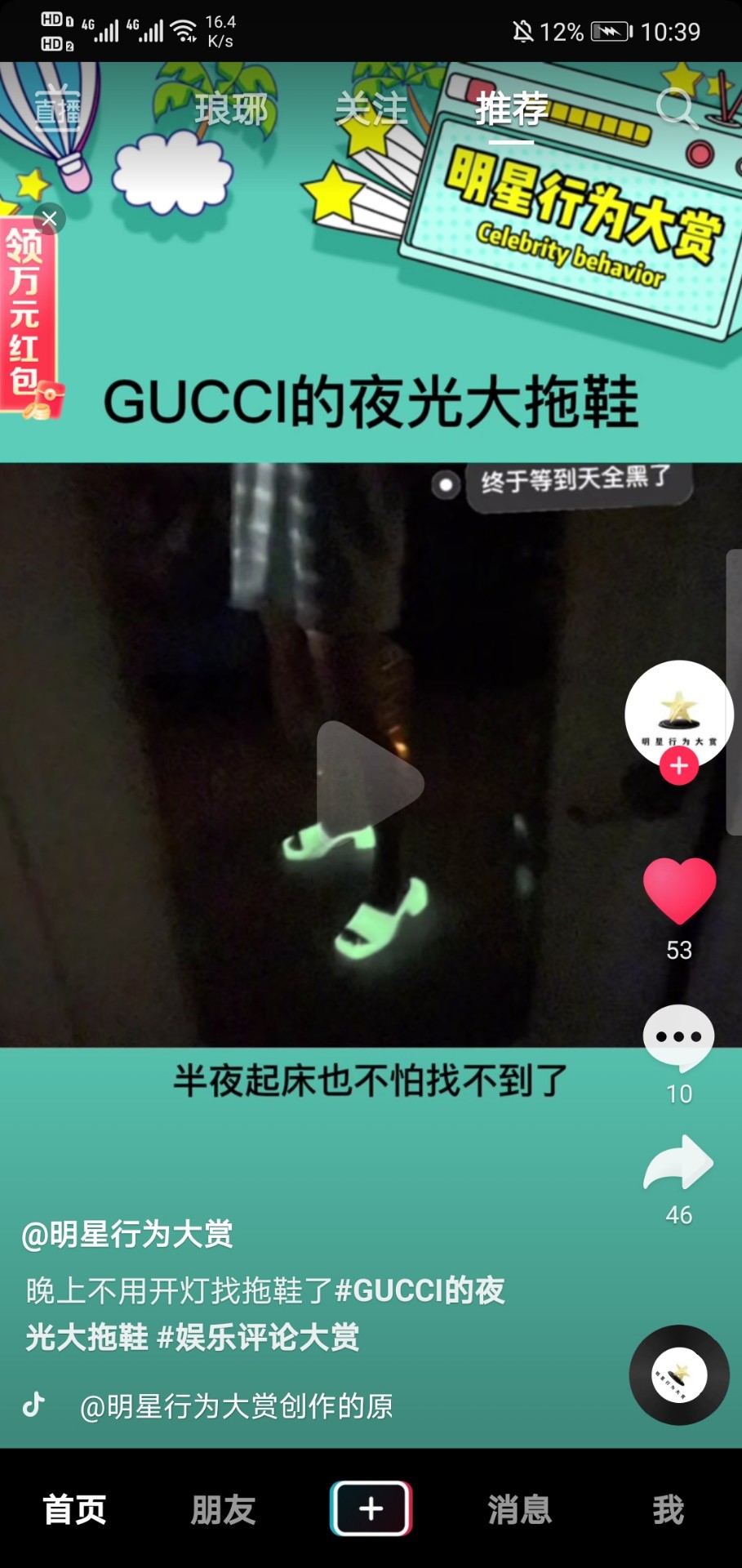Go to the 朋友 tab
This screenshot has width=742, height=1568.
tap(223, 1509)
